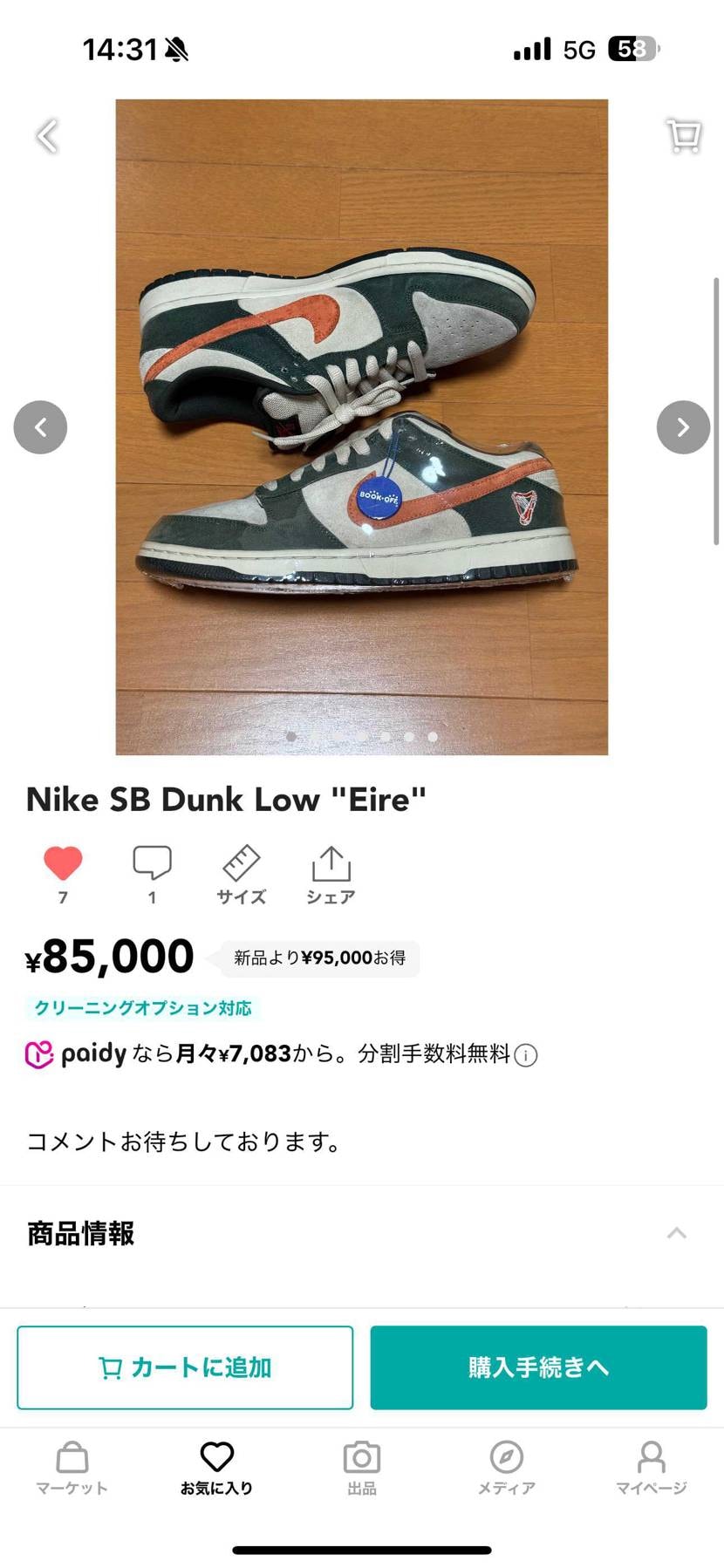Advance to next photo with right arrow
Image resolution: width=724 pixels, height=1568 pixels.
683,426
